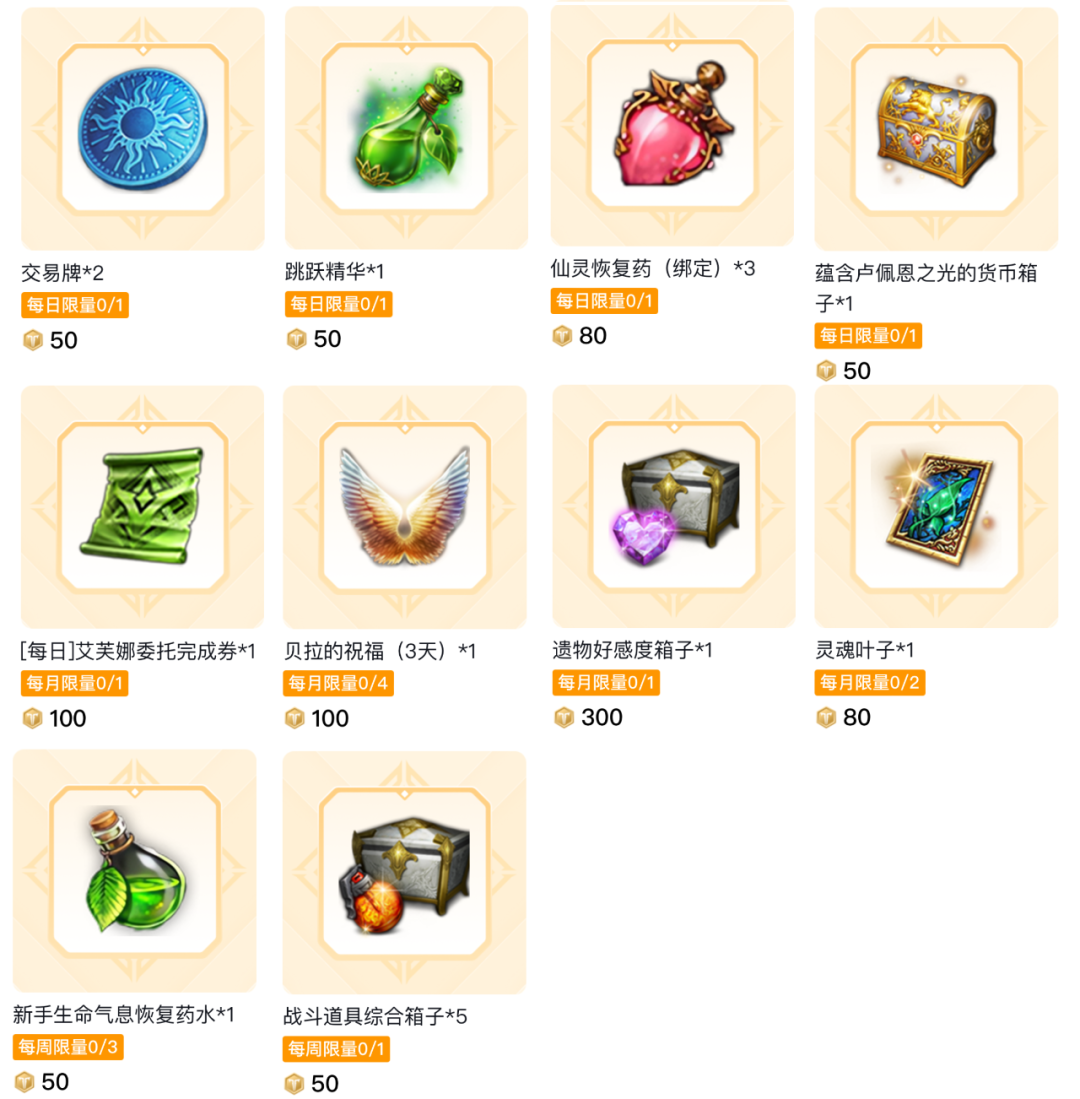
Task: Open 仙灵恢复药（绑定）*3 item
Action: click(671, 125)
